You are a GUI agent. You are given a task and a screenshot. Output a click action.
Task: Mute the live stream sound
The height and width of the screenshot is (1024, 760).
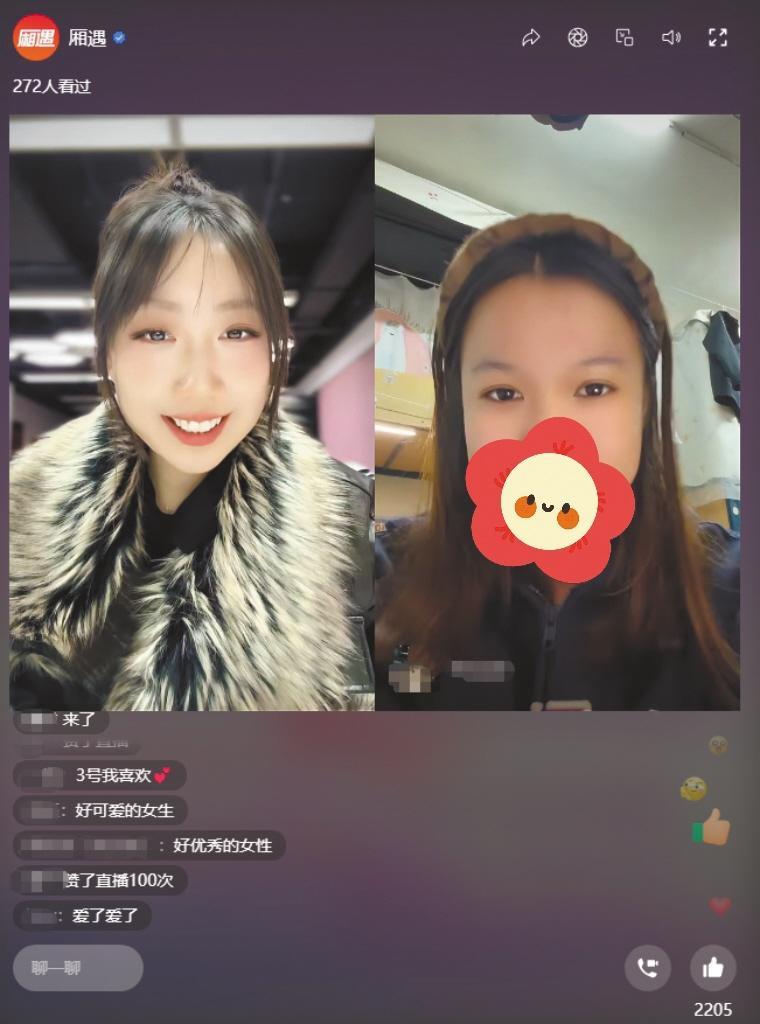pos(671,38)
